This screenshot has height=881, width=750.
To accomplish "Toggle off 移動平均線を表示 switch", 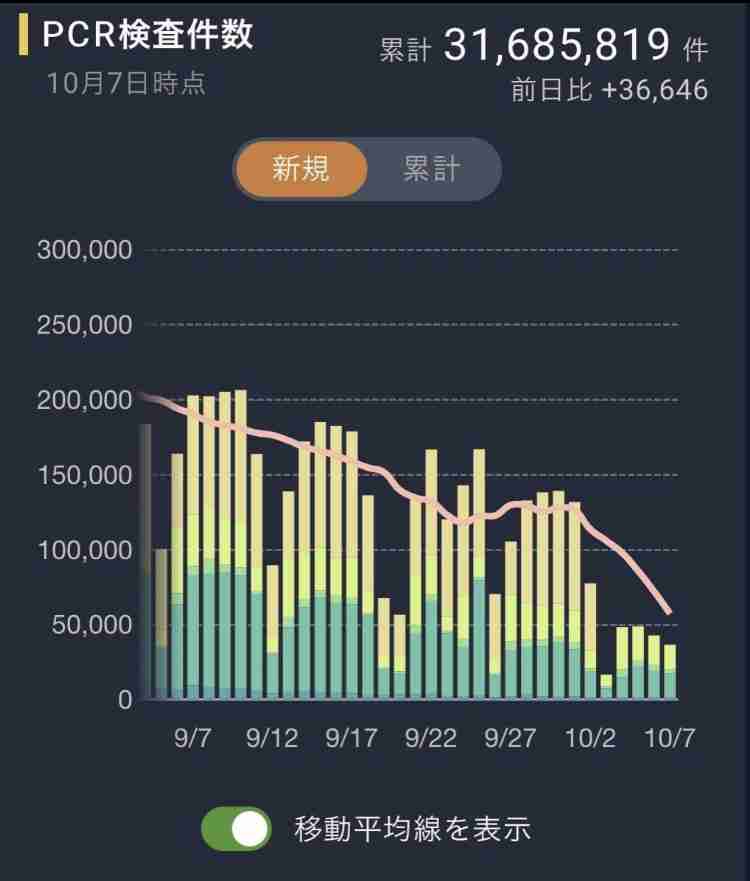I will point(236,828).
